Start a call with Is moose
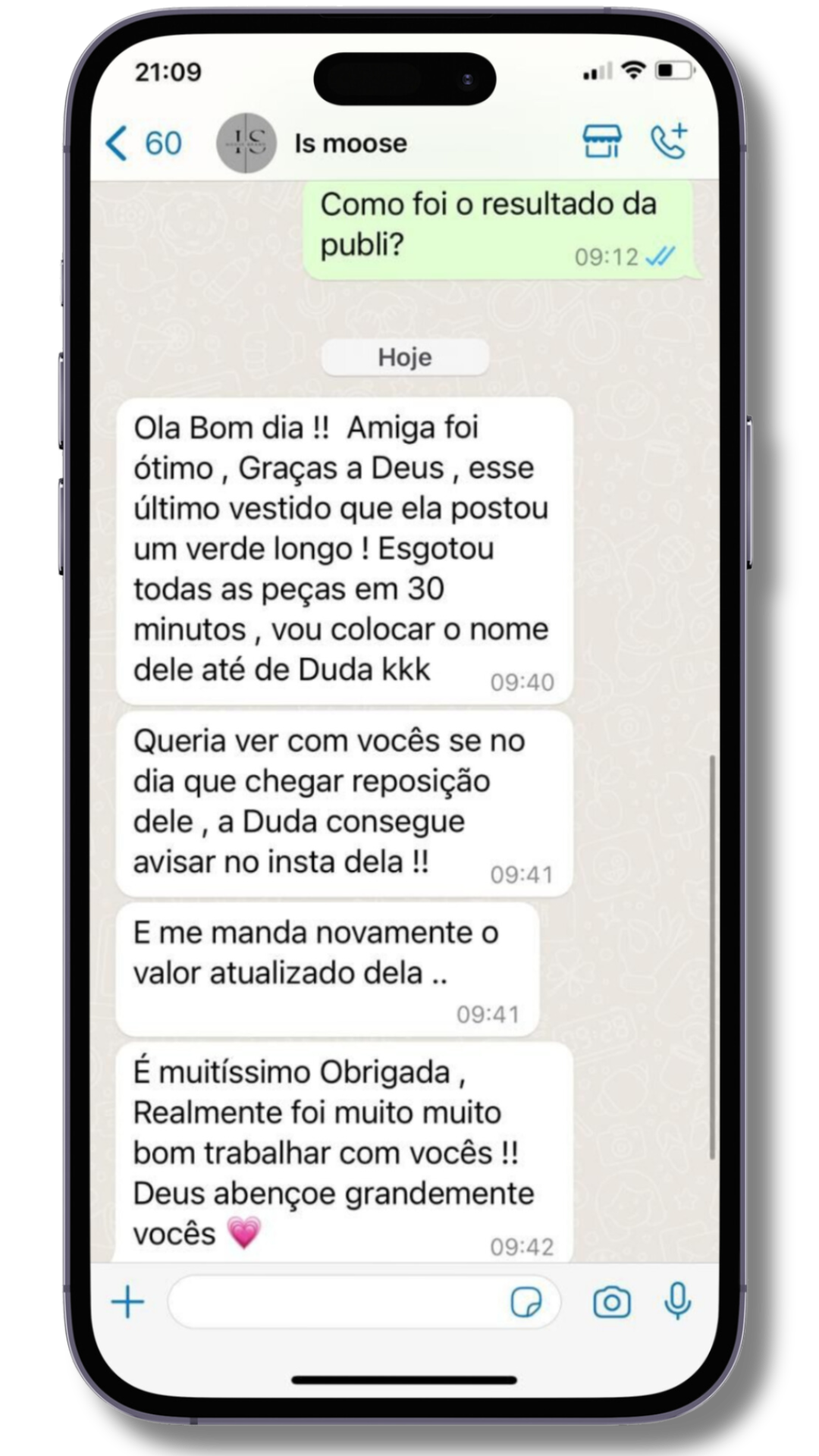Screen dimensions: 819x1456 [x=669, y=142]
